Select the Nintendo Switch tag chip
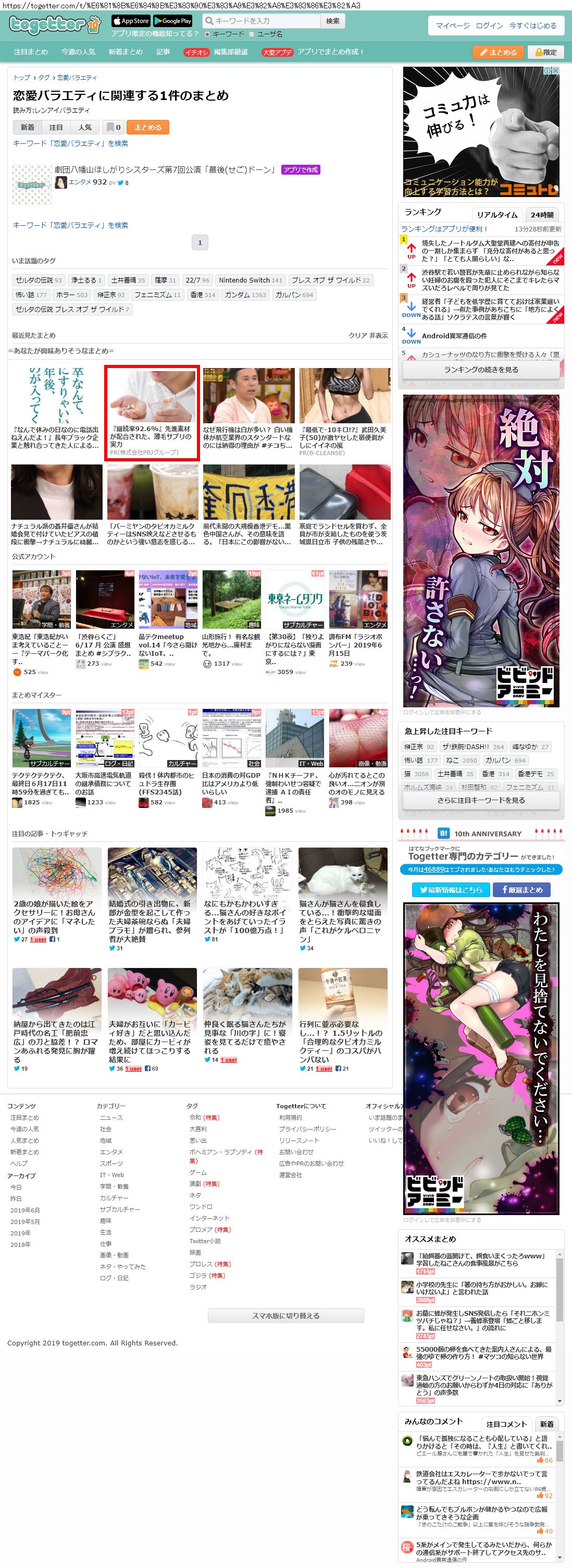 [x=250, y=280]
